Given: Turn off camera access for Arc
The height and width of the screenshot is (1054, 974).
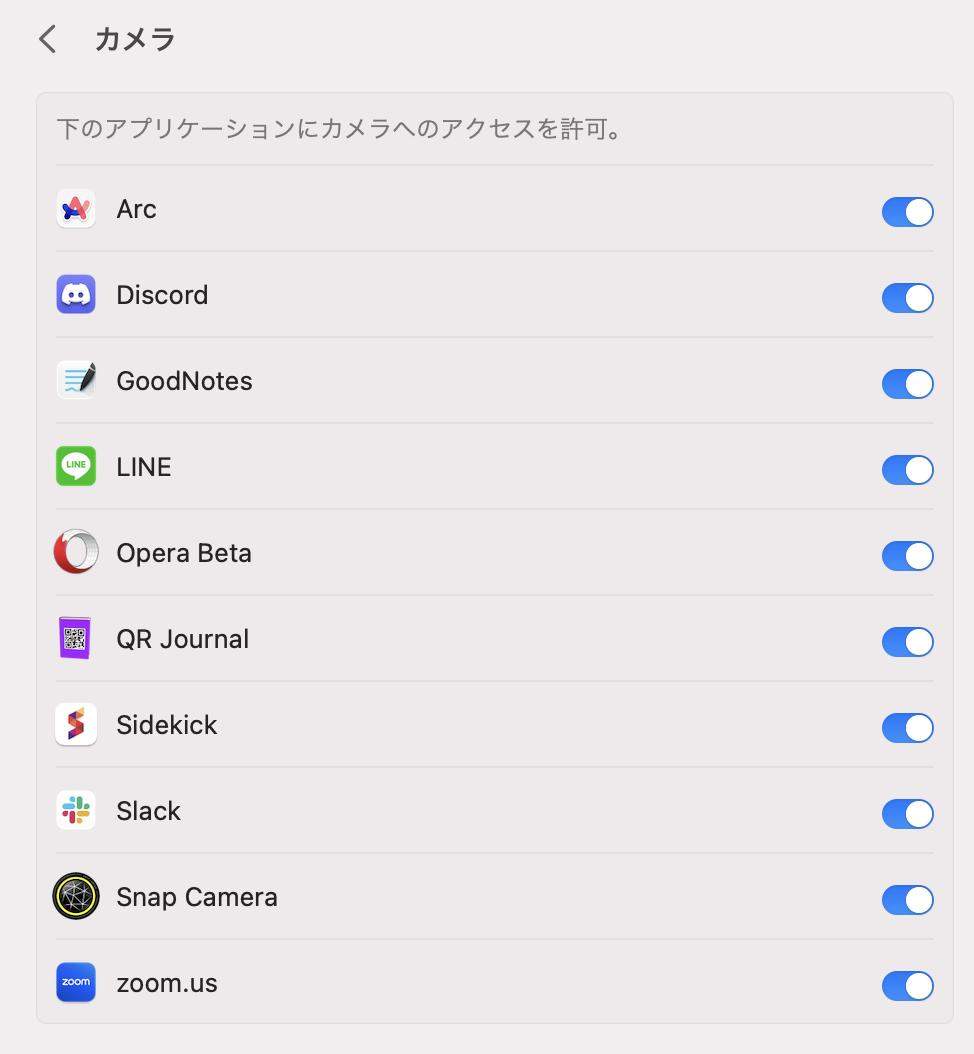Looking at the screenshot, I should (x=907, y=212).
